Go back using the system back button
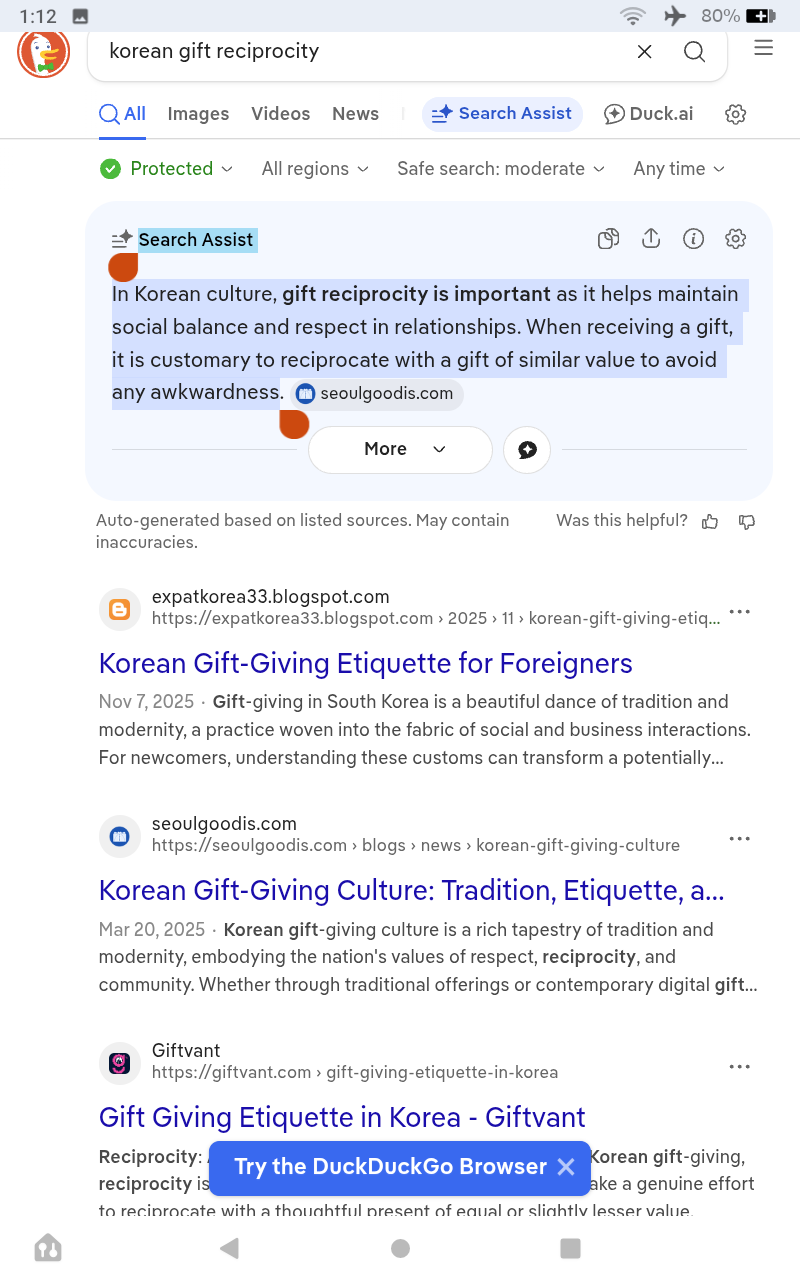Image resolution: width=800 pixels, height=1280 pixels. (x=229, y=1248)
